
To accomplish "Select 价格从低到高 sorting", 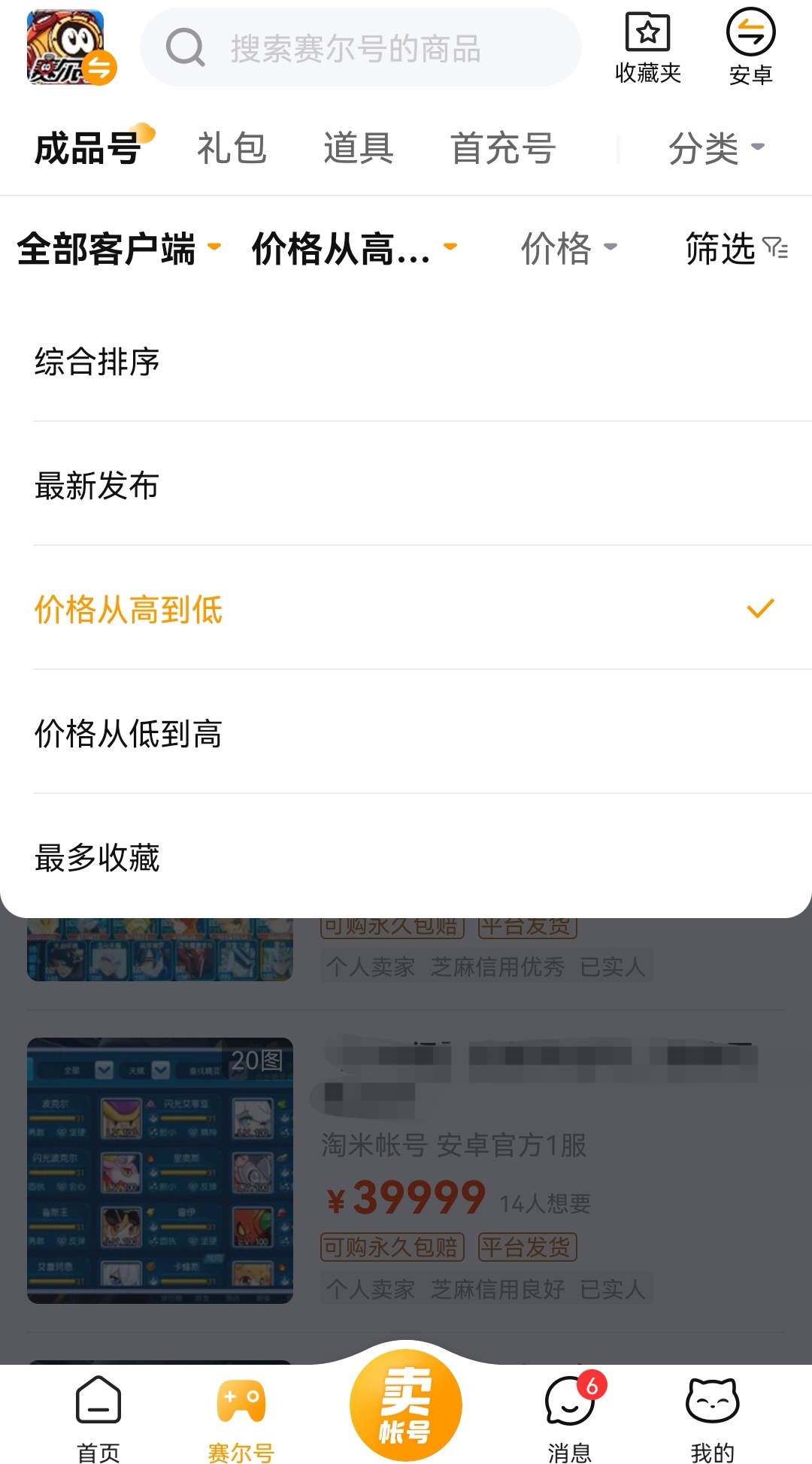I will [x=129, y=734].
